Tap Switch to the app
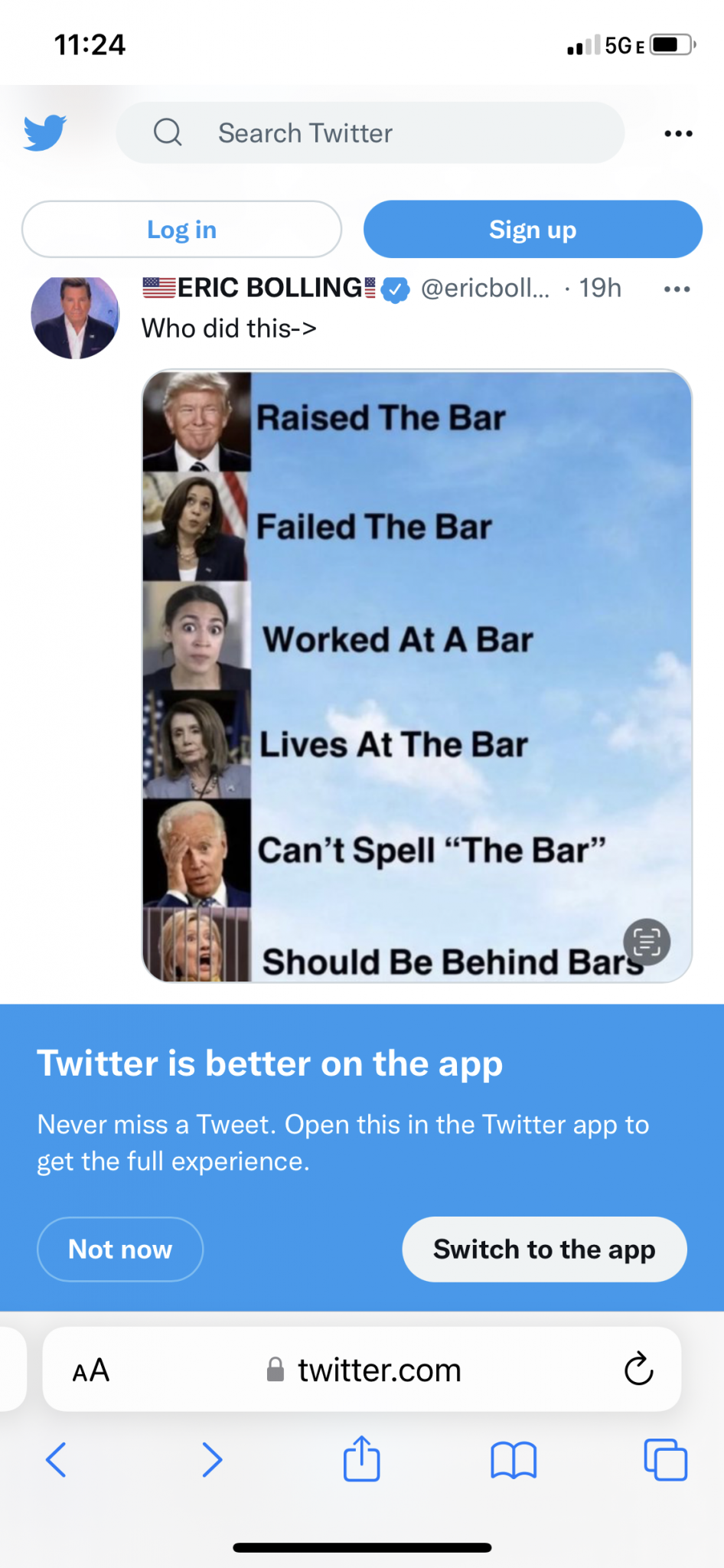The width and height of the screenshot is (724, 1568). (x=544, y=1249)
